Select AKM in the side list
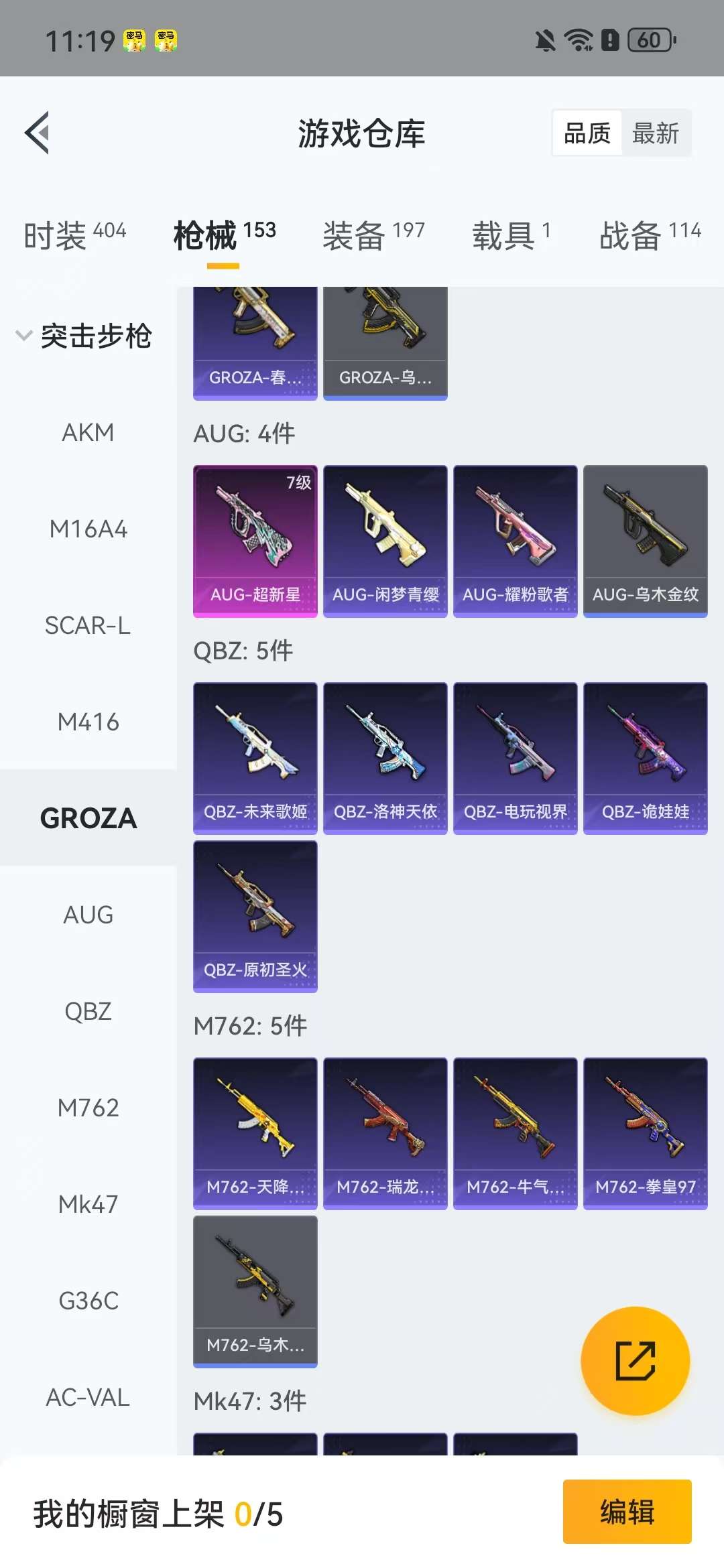 click(88, 433)
